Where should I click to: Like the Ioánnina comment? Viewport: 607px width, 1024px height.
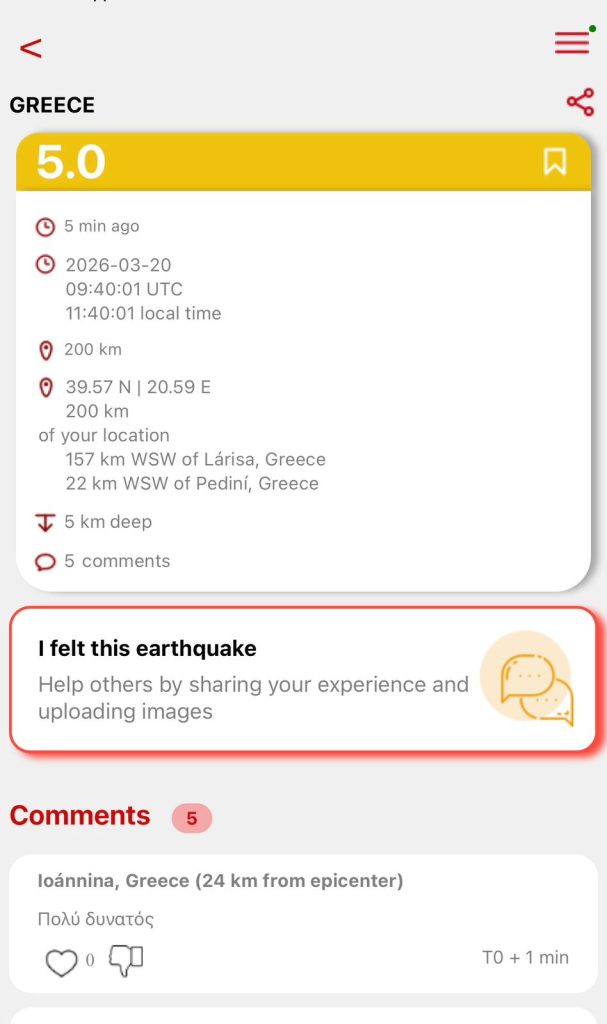(61, 962)
